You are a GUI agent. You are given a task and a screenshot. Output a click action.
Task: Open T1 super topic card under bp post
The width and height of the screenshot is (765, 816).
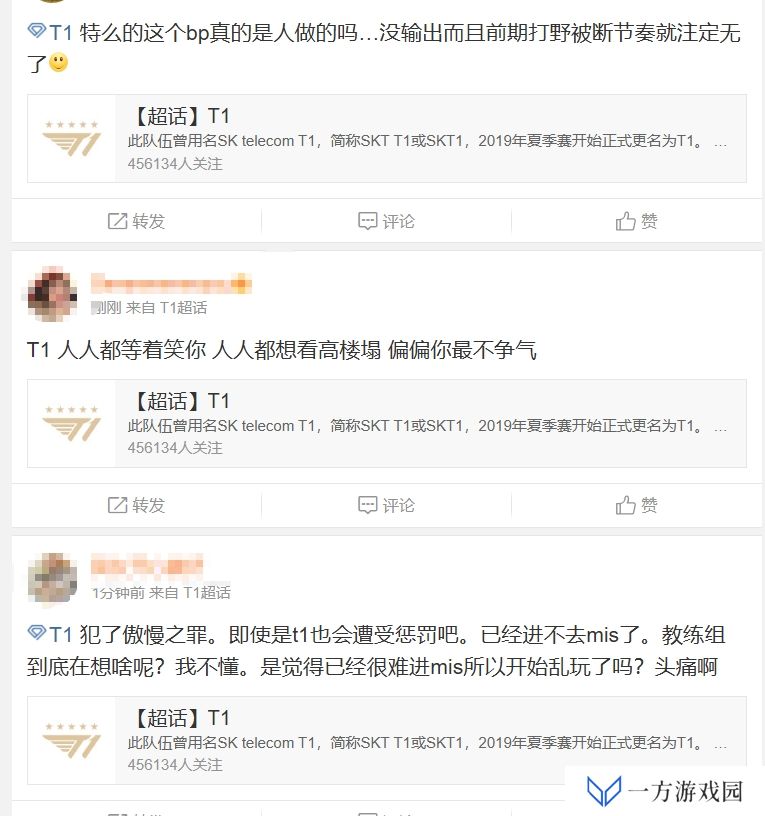[386, 138]
